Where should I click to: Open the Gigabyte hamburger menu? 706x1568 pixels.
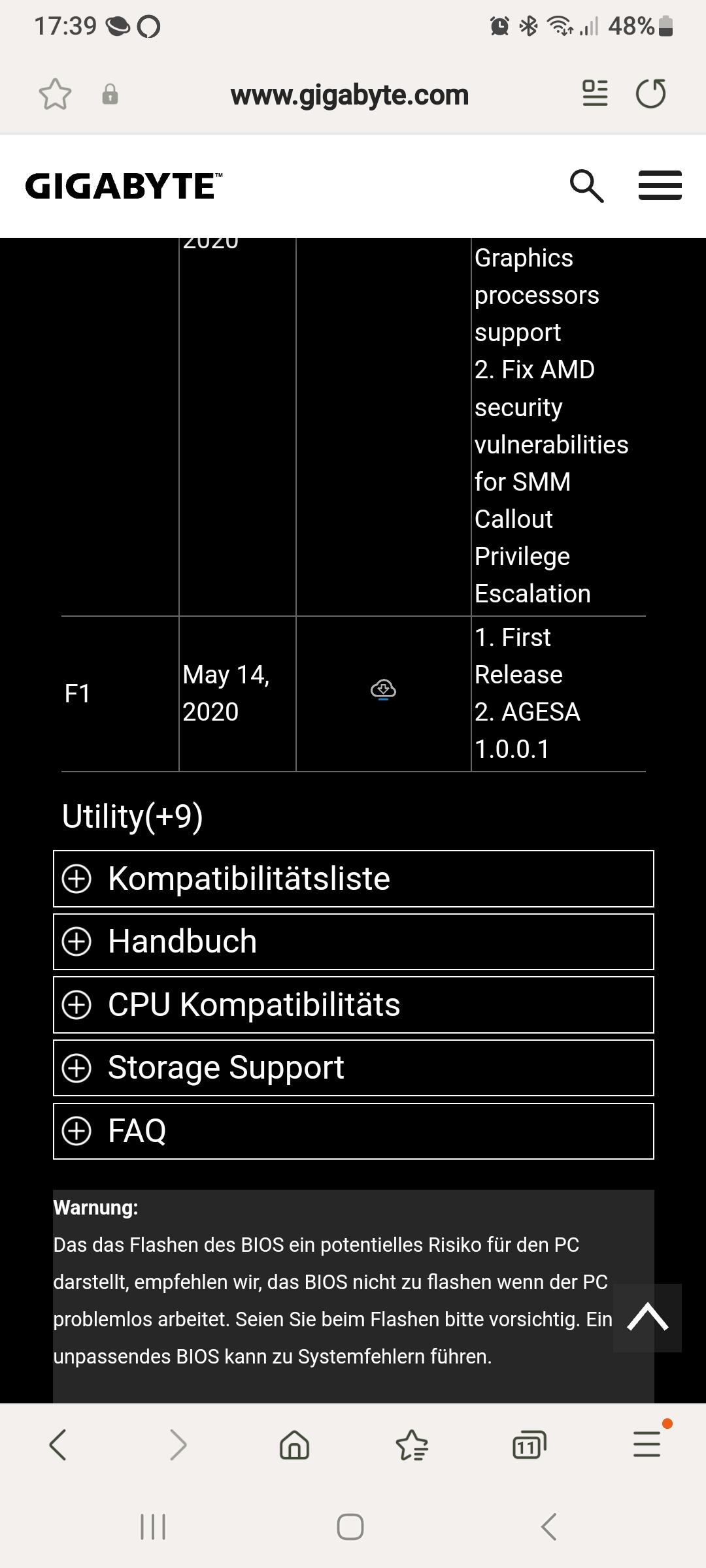tap(660, 186)
